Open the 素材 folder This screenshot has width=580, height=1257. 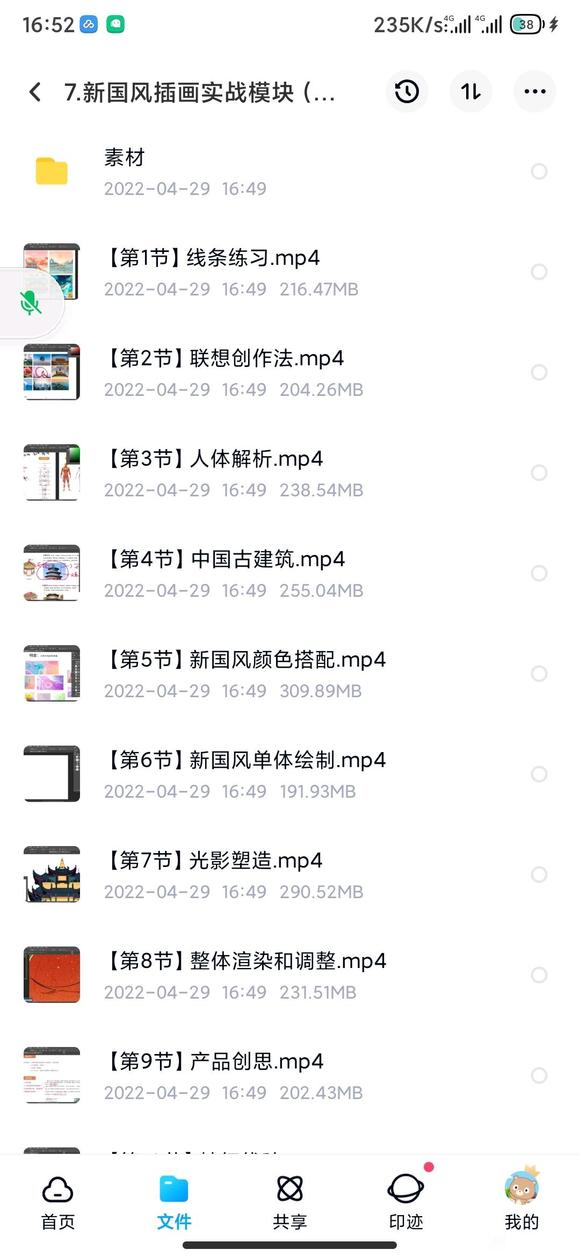[290, 172]
